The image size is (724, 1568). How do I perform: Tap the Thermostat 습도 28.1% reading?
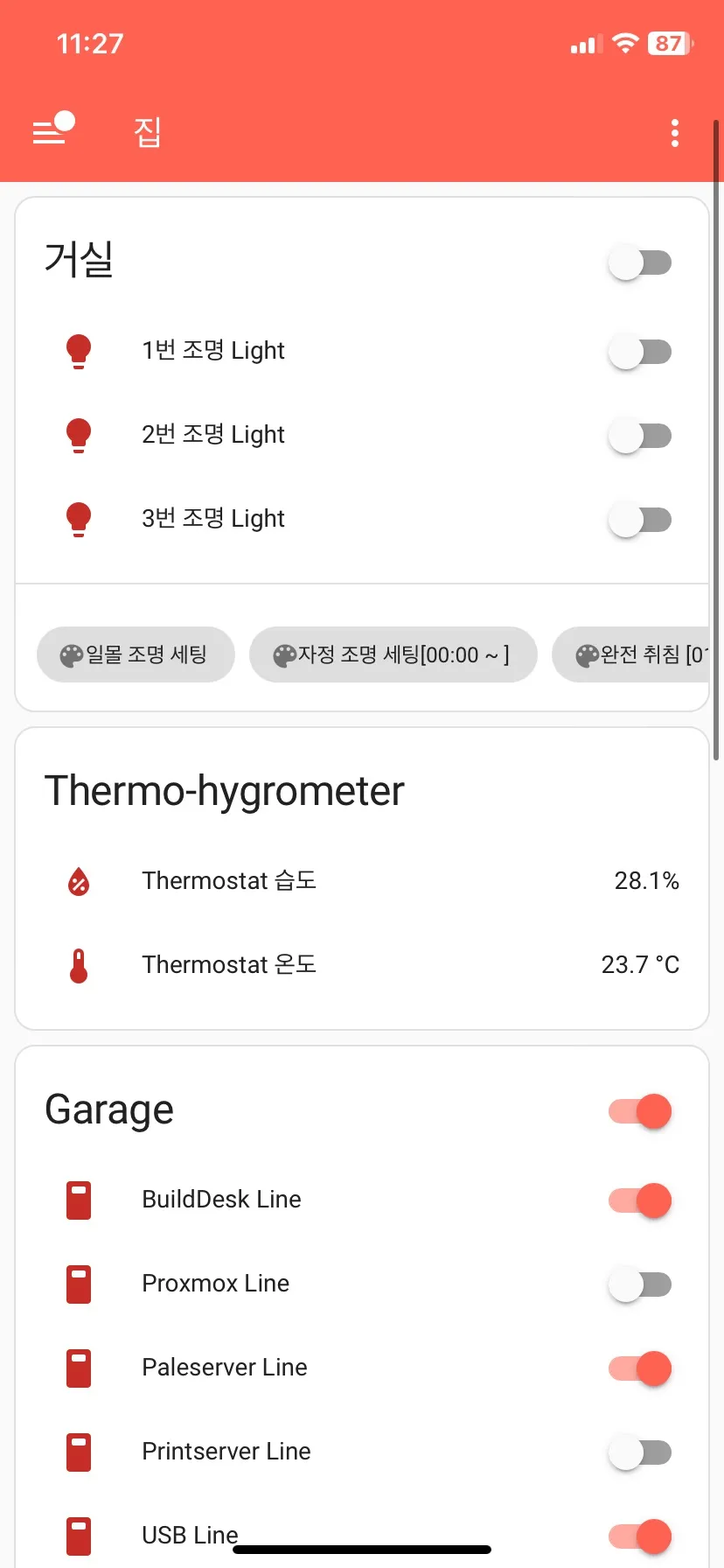pyautogui.click(x=647, y=881)
